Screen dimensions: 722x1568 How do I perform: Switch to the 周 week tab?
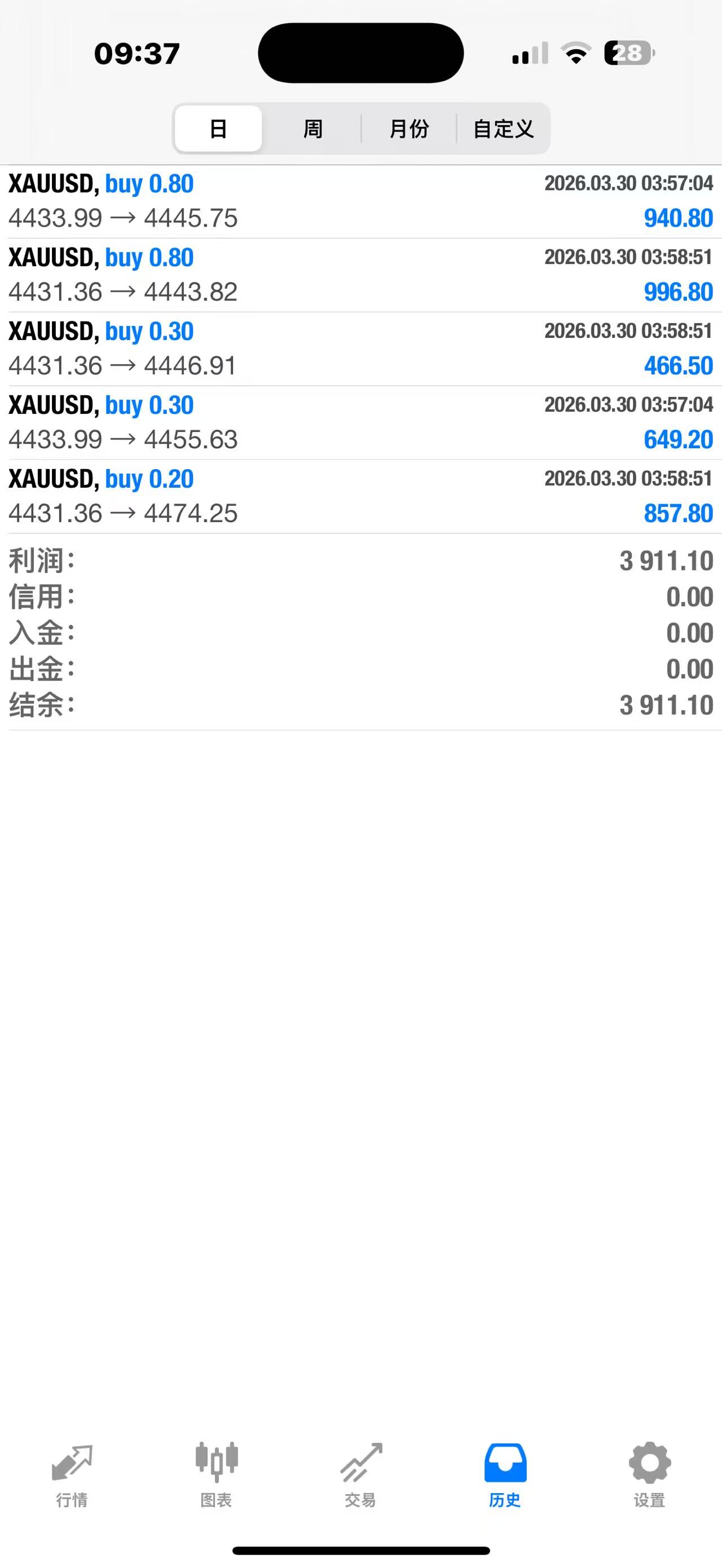click(312, 129)
